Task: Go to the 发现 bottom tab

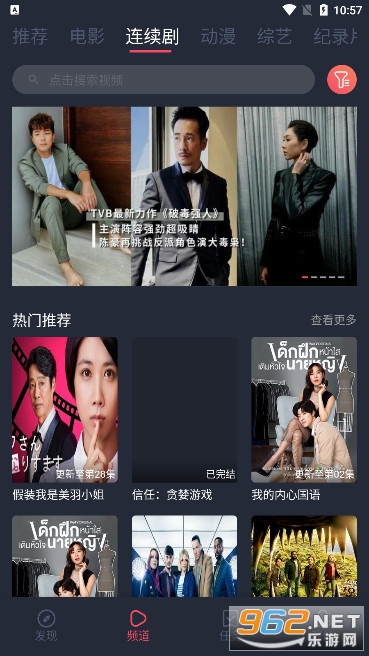Action: click(x=46, y=626)
